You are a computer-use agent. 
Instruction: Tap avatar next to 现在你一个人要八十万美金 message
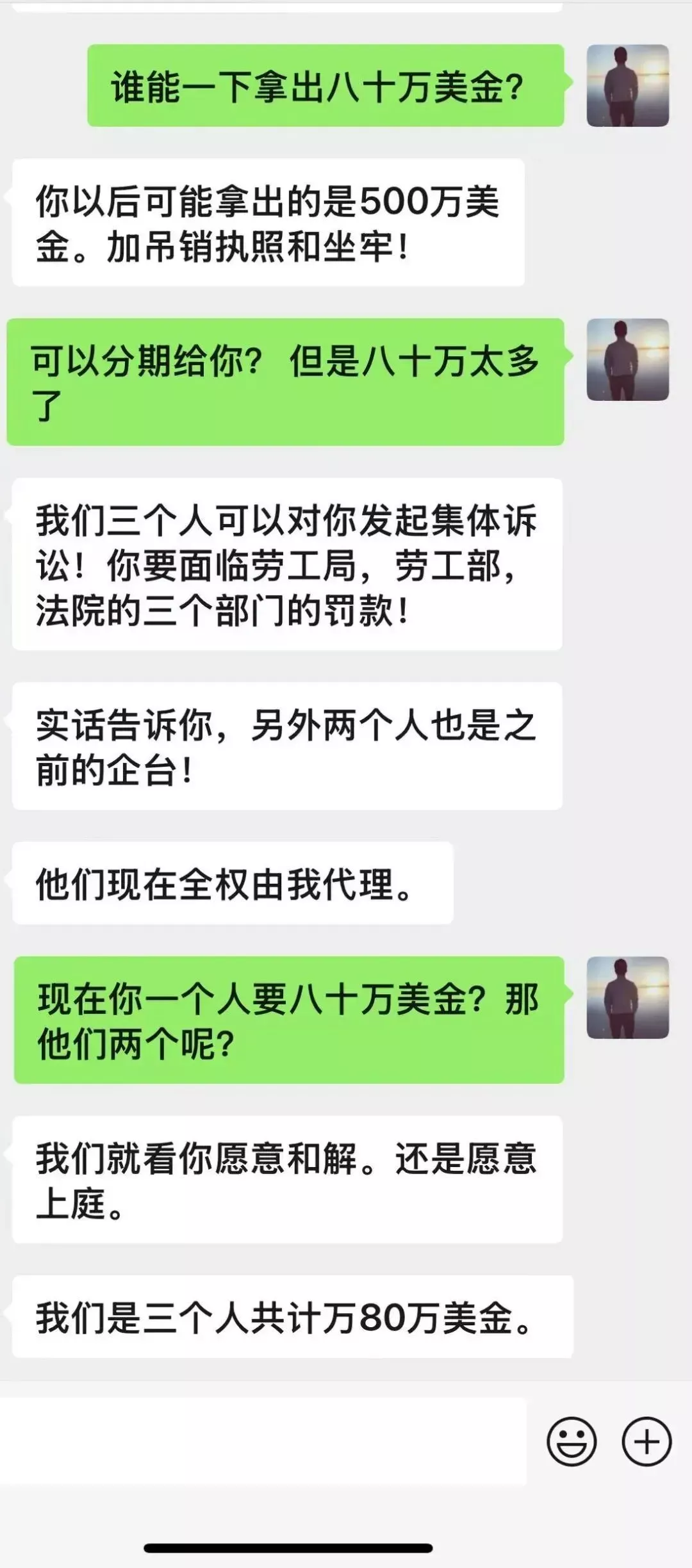pos(627,997)
